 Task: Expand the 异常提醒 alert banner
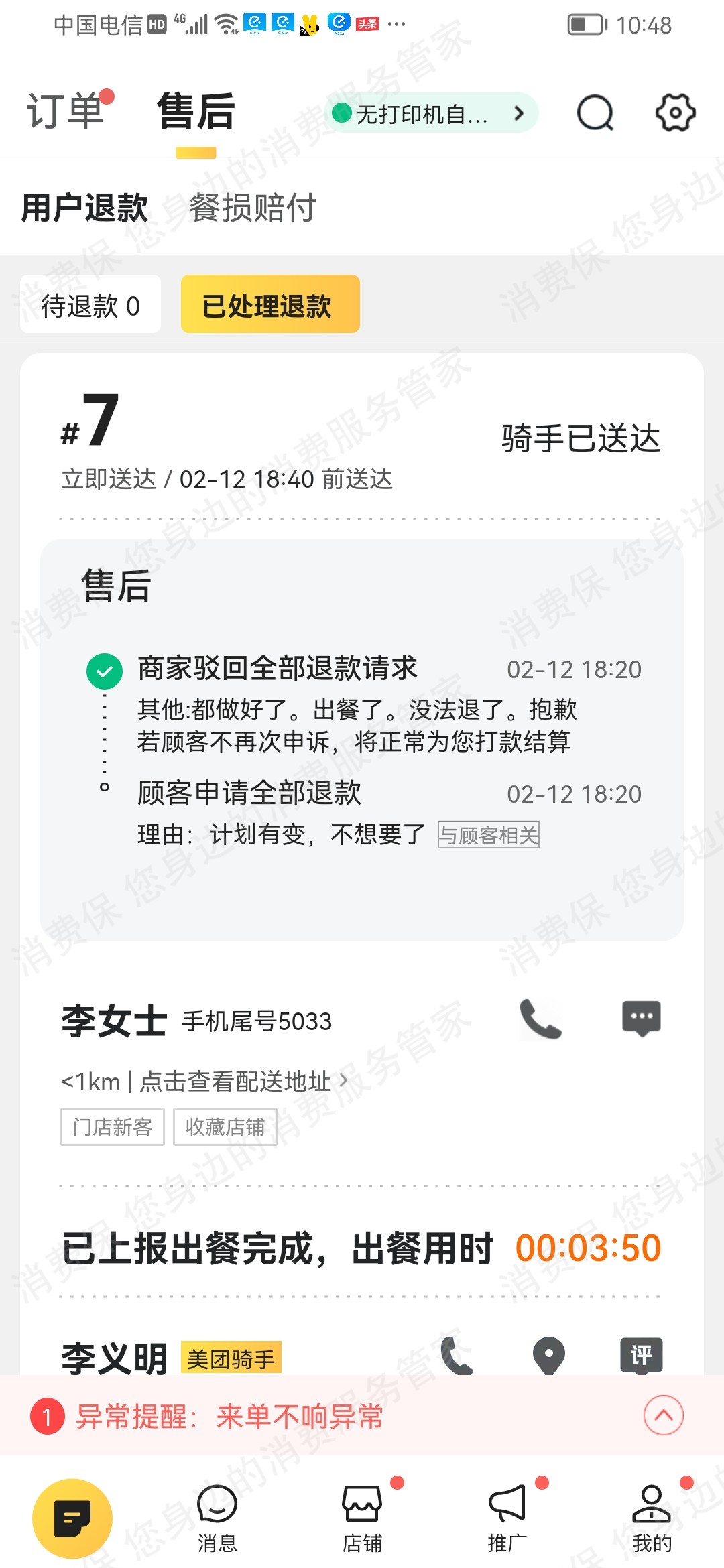tap(663, 1415)
